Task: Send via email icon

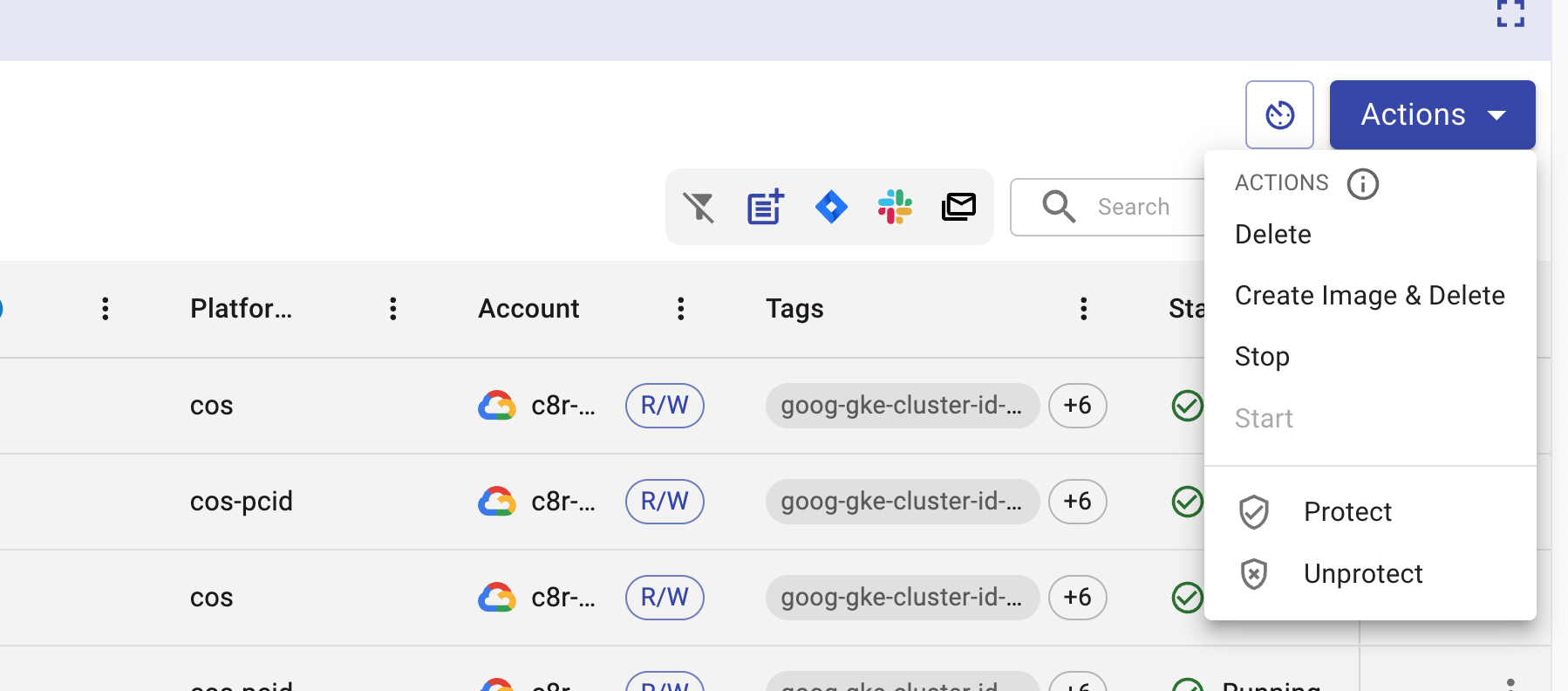Action: 958,208
